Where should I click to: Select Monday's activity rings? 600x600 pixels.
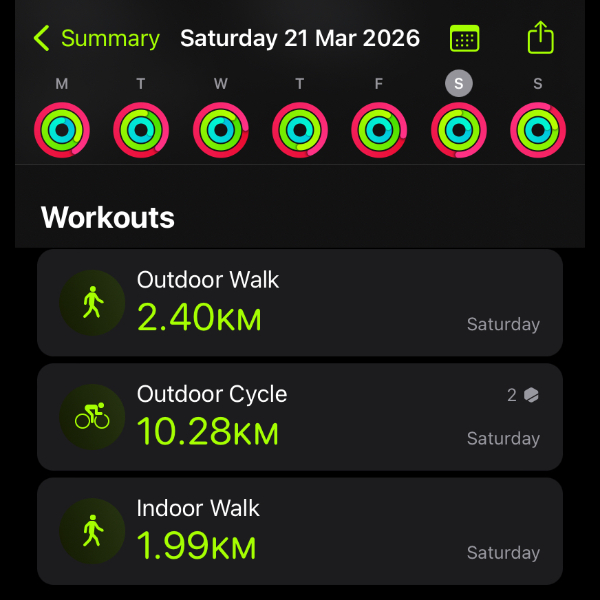point(62,130)
